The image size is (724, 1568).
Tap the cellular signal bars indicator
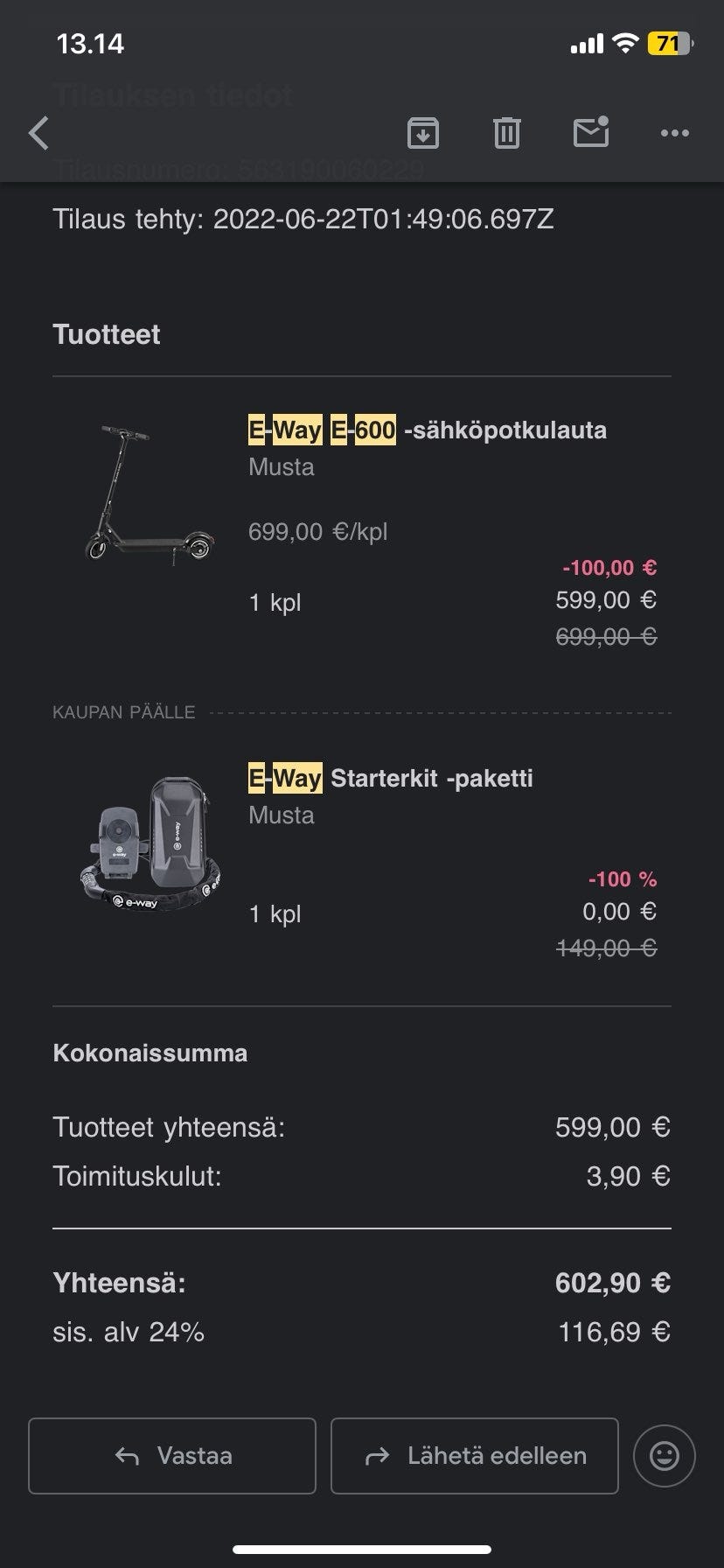coord(588,42)
